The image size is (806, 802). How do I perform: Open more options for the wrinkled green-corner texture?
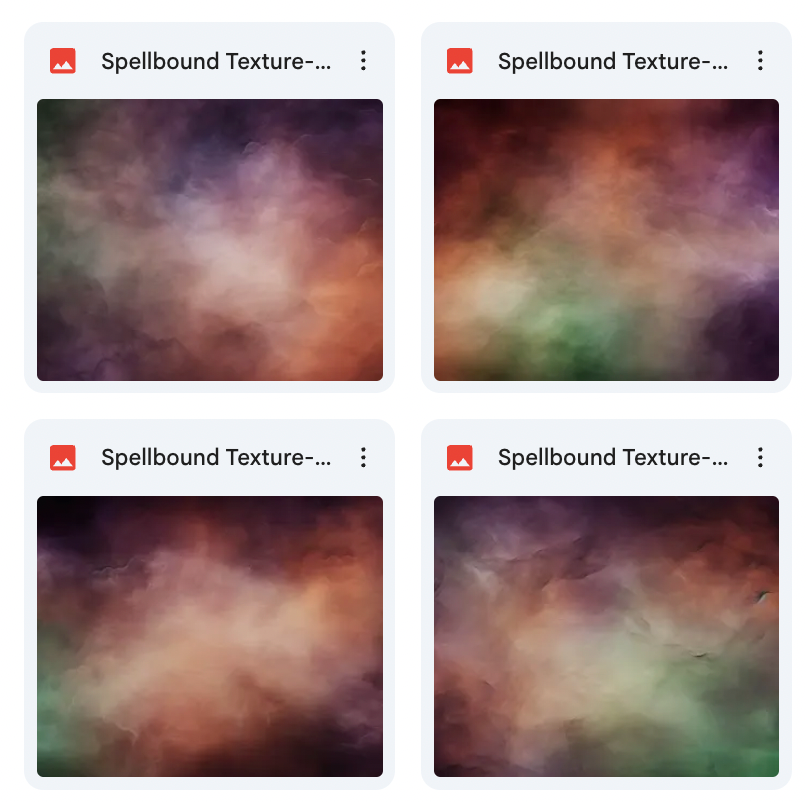pyautogui.click(x=760, y=457)
